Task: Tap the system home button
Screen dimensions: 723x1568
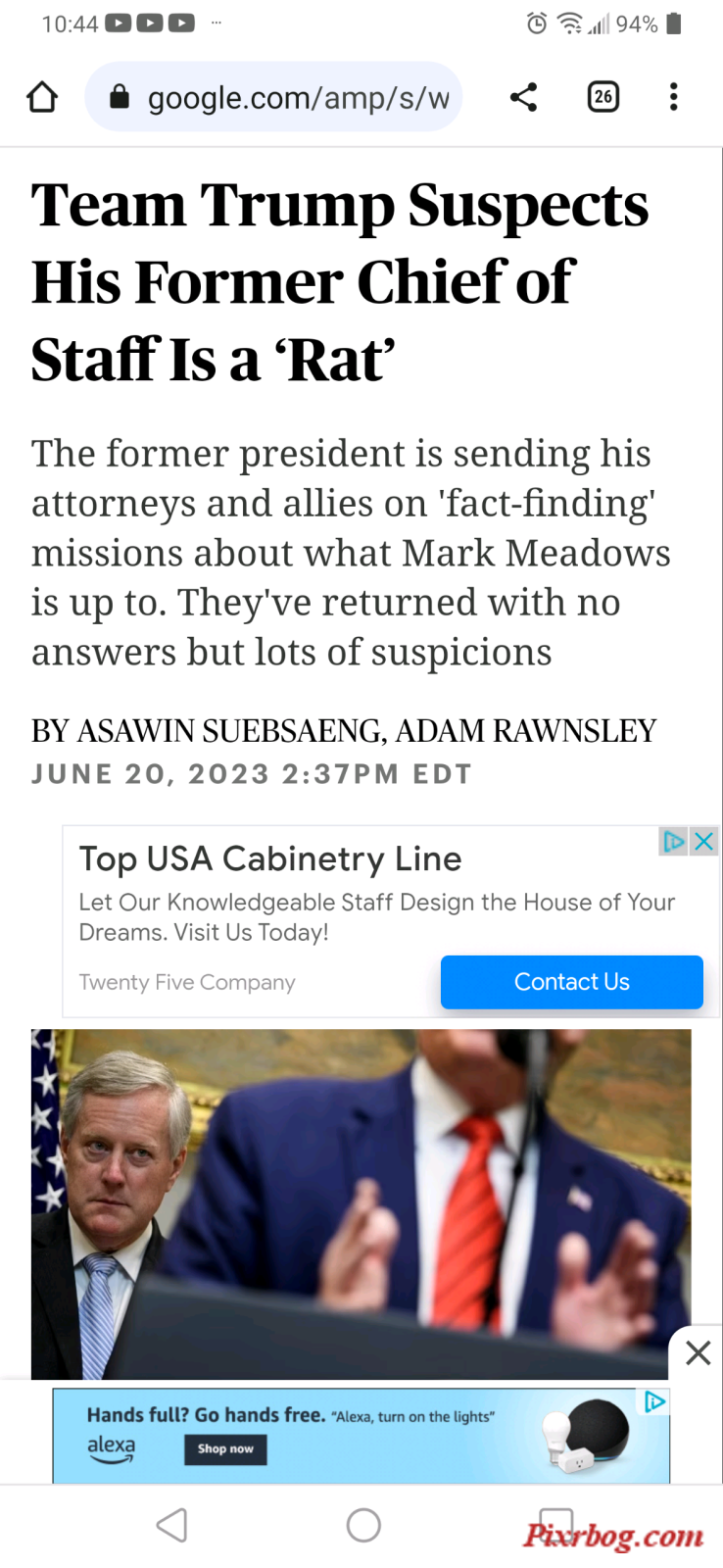Action: click(363, 1525)
